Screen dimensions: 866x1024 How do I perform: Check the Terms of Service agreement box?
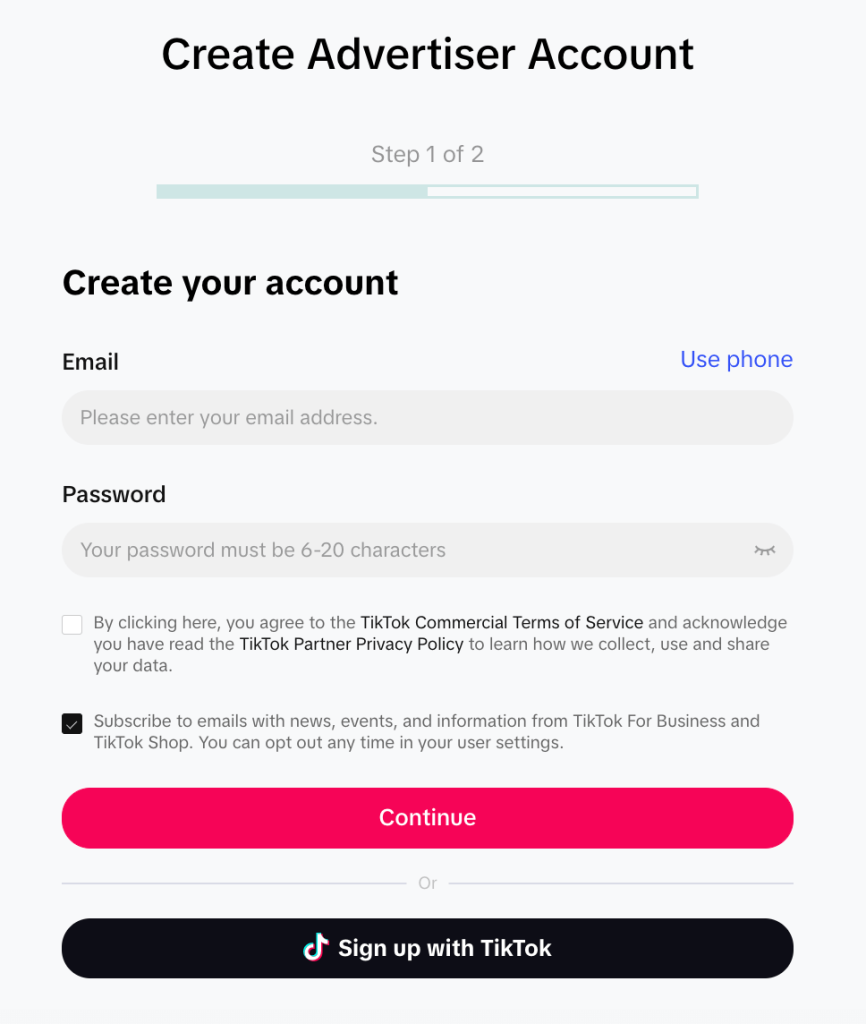tap(72, 625)
